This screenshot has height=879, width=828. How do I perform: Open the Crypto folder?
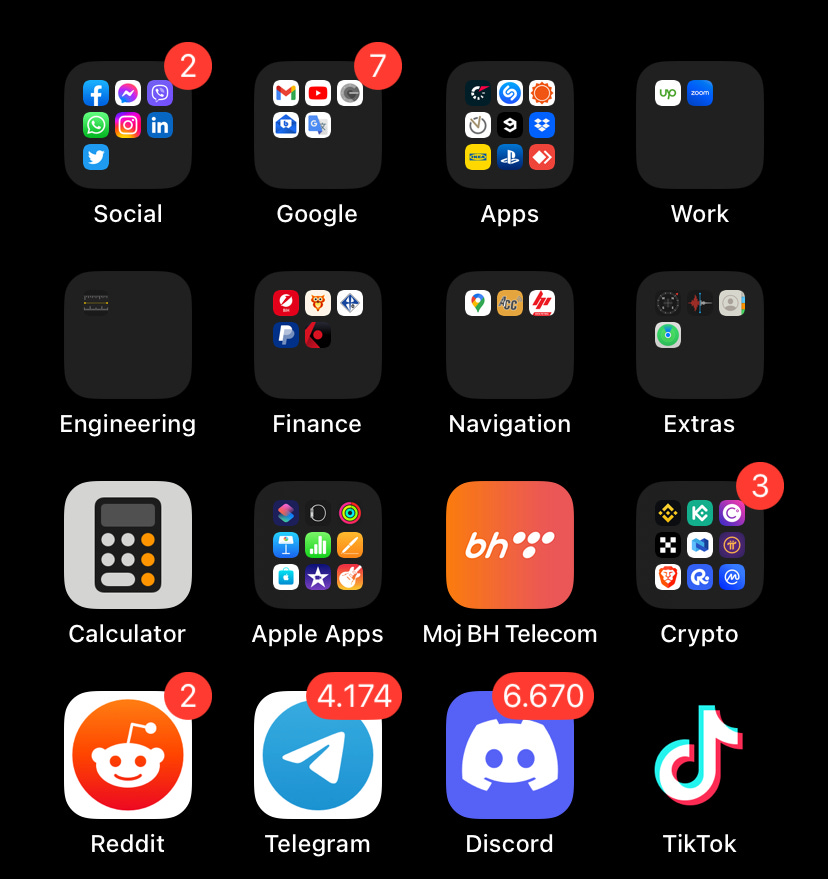[700, 545]
